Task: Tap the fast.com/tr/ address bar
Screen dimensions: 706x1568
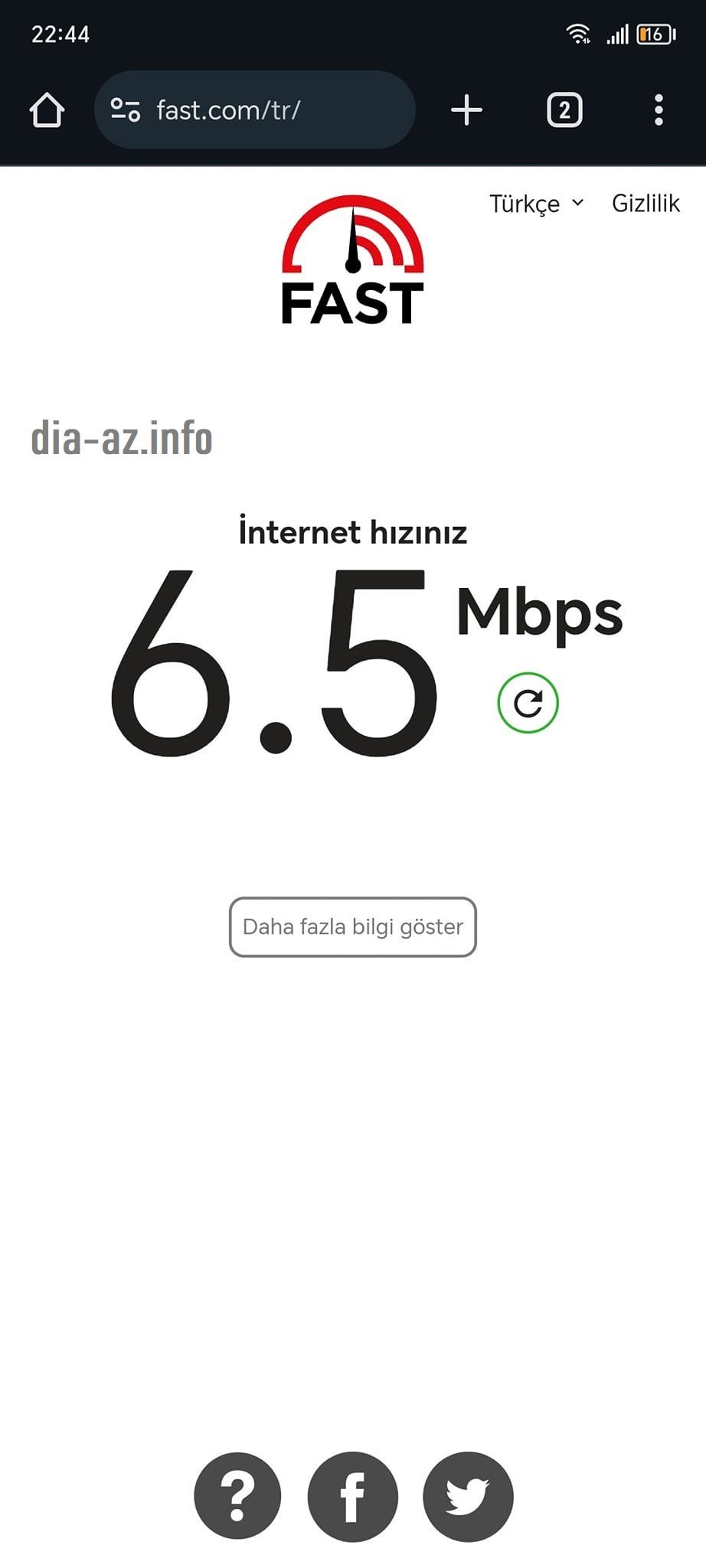Action: 254,110
